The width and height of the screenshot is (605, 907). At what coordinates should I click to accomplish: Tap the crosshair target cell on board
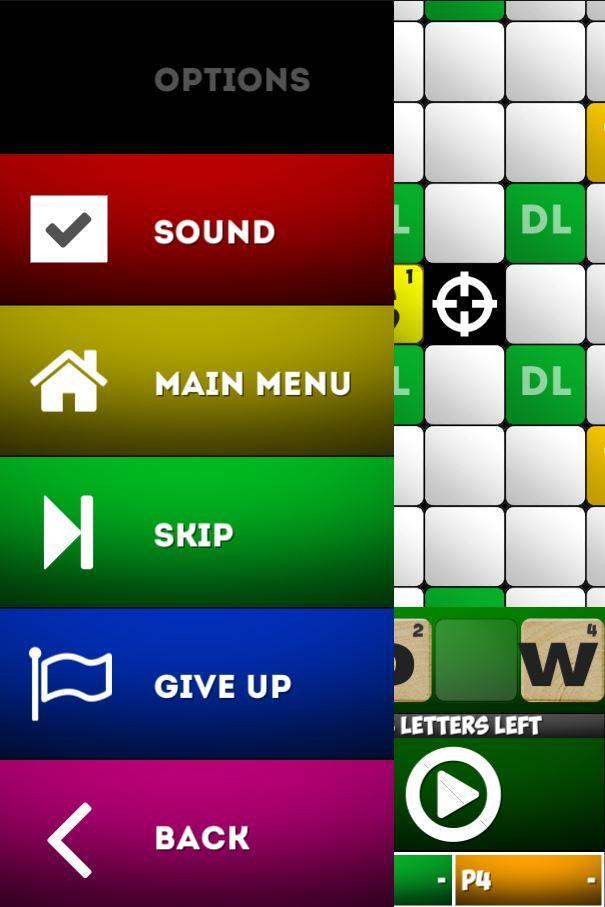point(465,304)
